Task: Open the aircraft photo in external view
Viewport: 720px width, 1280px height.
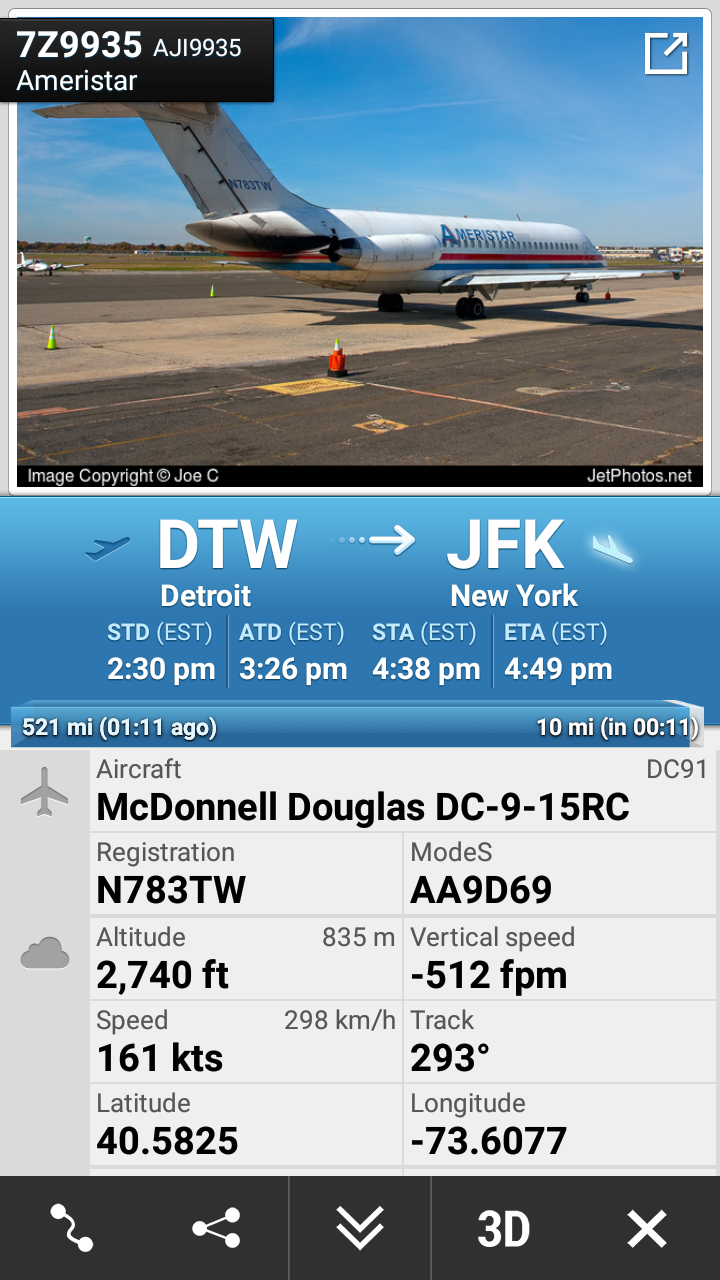Action: click(x=666, y=54)
